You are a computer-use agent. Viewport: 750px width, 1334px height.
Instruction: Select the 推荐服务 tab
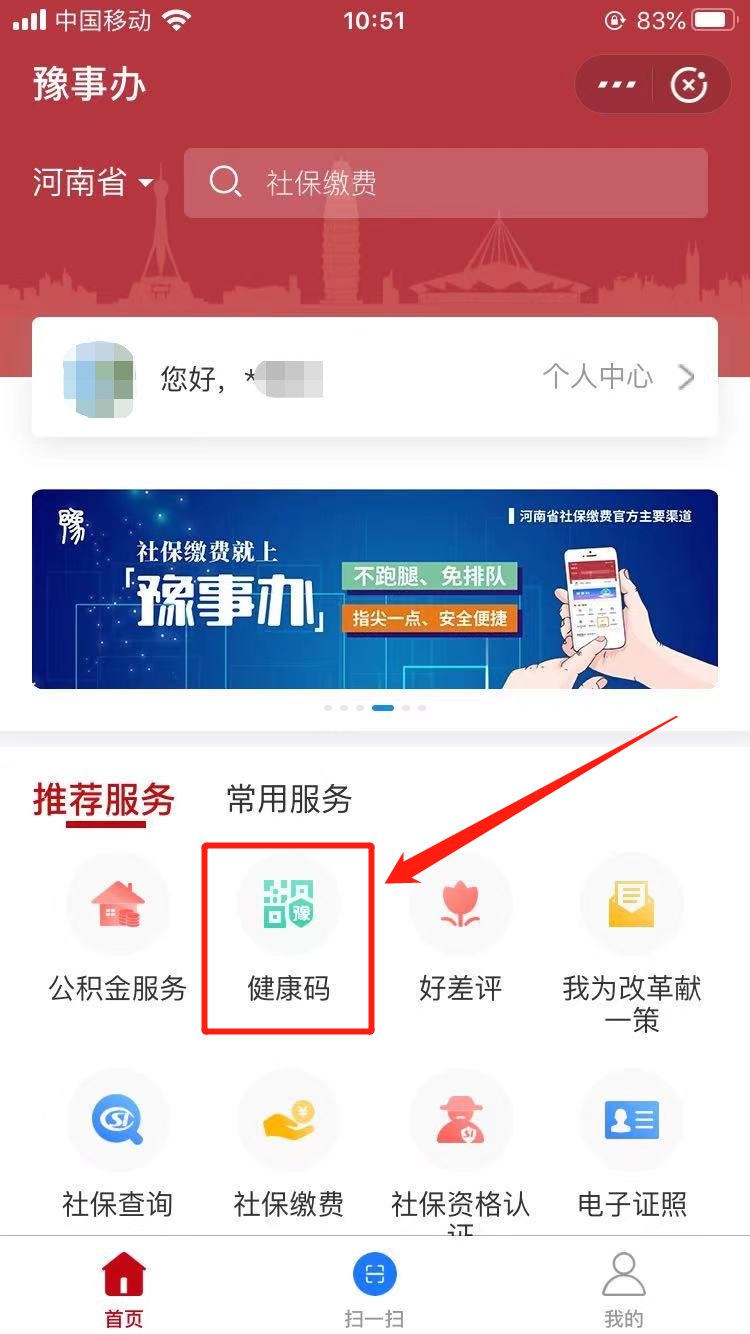click(104, 799)
